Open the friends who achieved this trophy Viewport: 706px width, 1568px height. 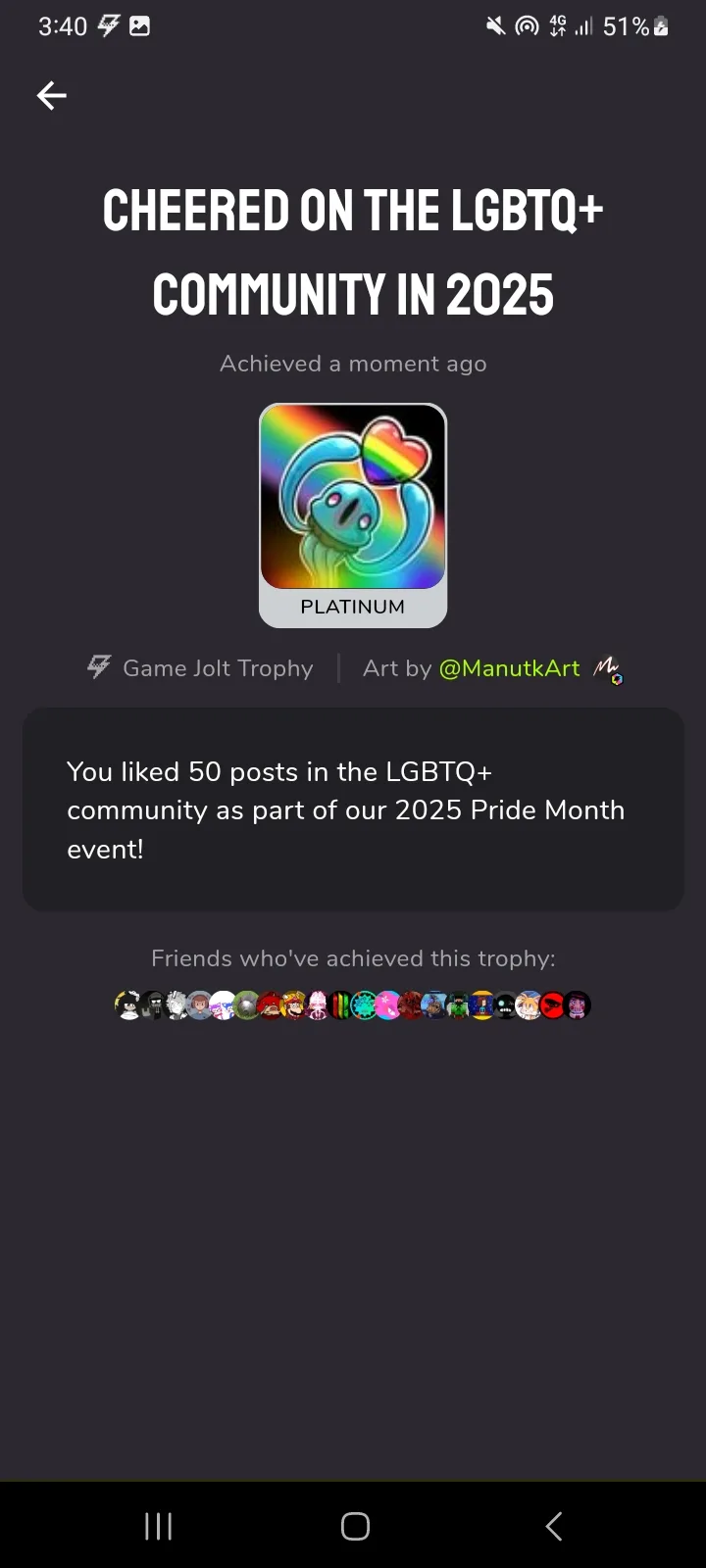pos(353,1005)
